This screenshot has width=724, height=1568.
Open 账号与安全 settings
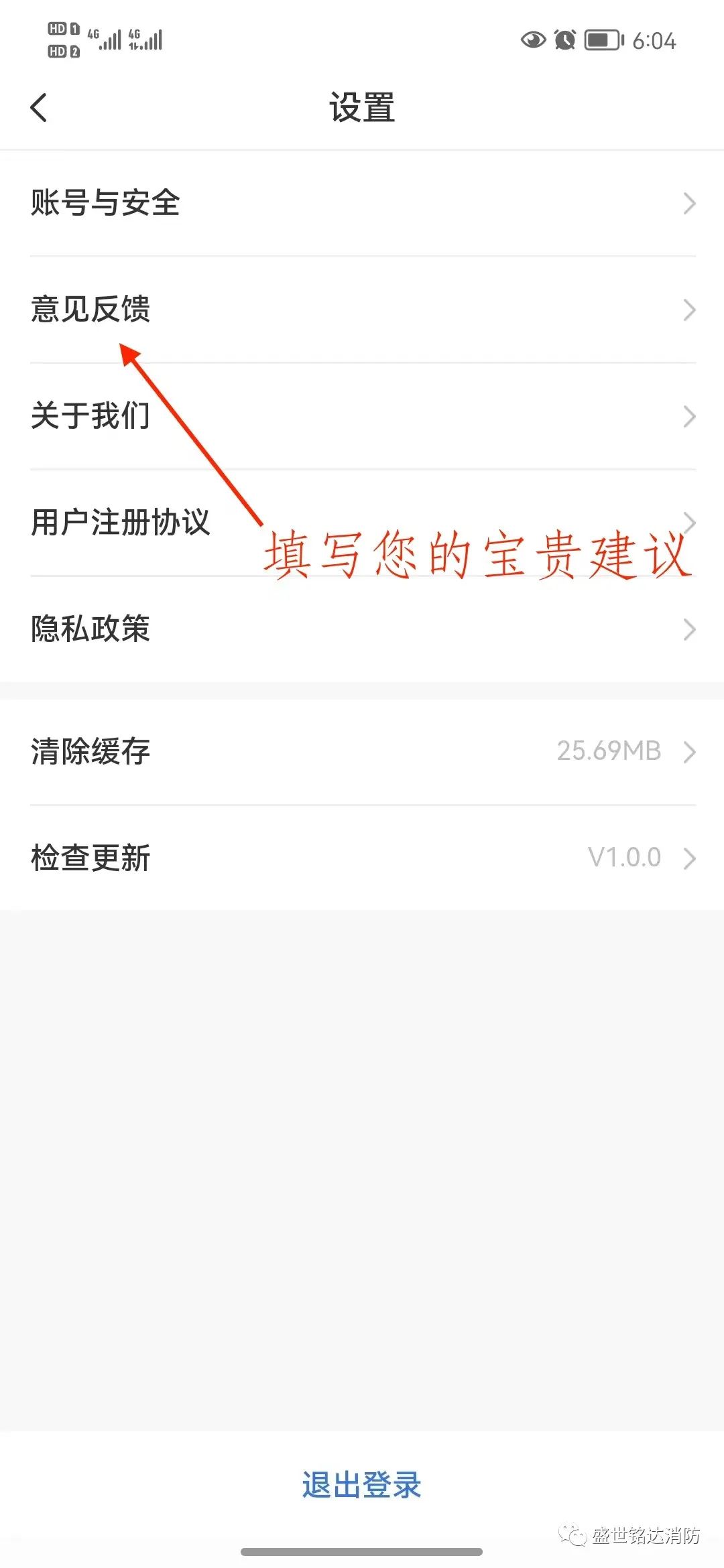click(x=362, y=203)
